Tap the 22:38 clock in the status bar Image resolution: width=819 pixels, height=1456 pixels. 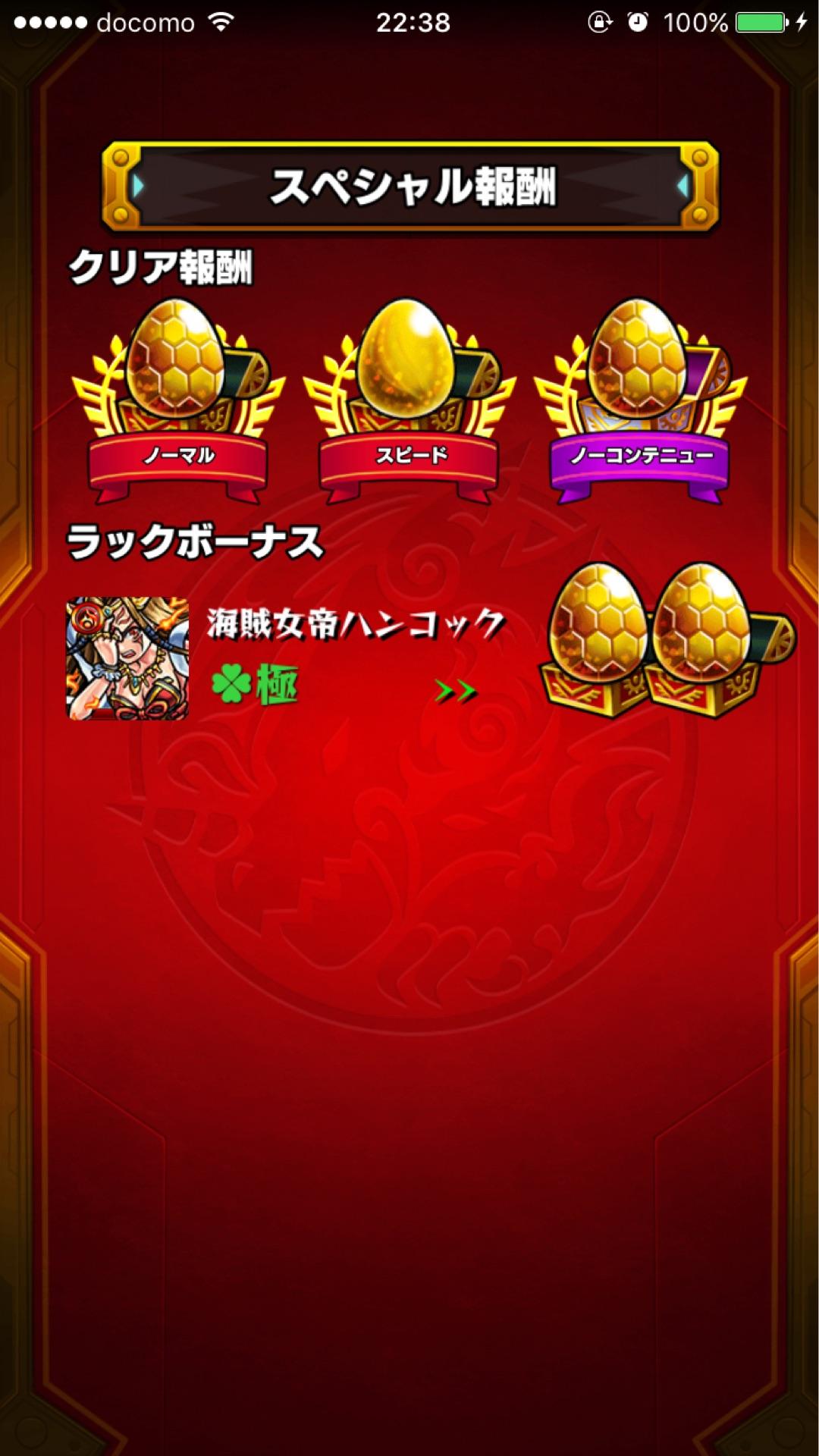pos(409,22)
